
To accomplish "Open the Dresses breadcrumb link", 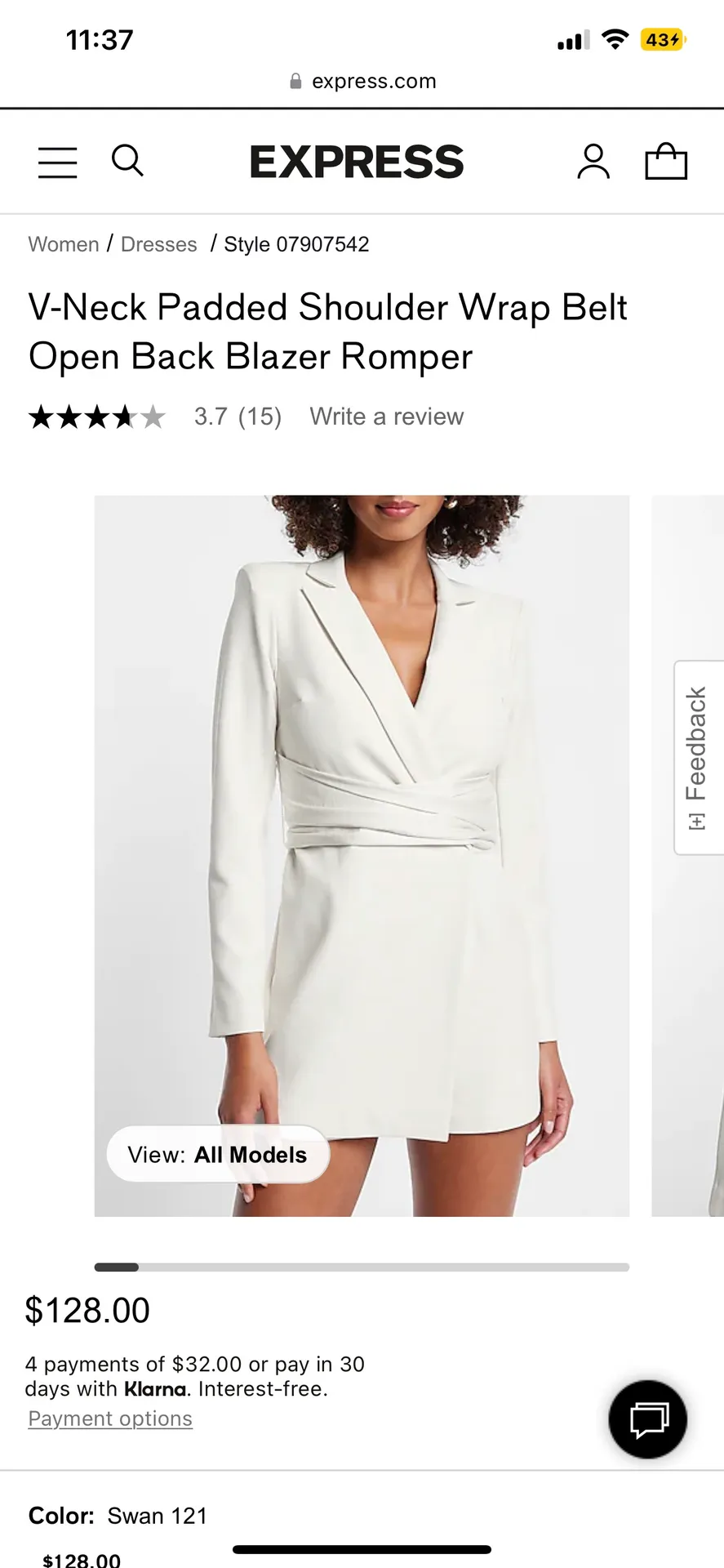I will [x=158, y=244].
